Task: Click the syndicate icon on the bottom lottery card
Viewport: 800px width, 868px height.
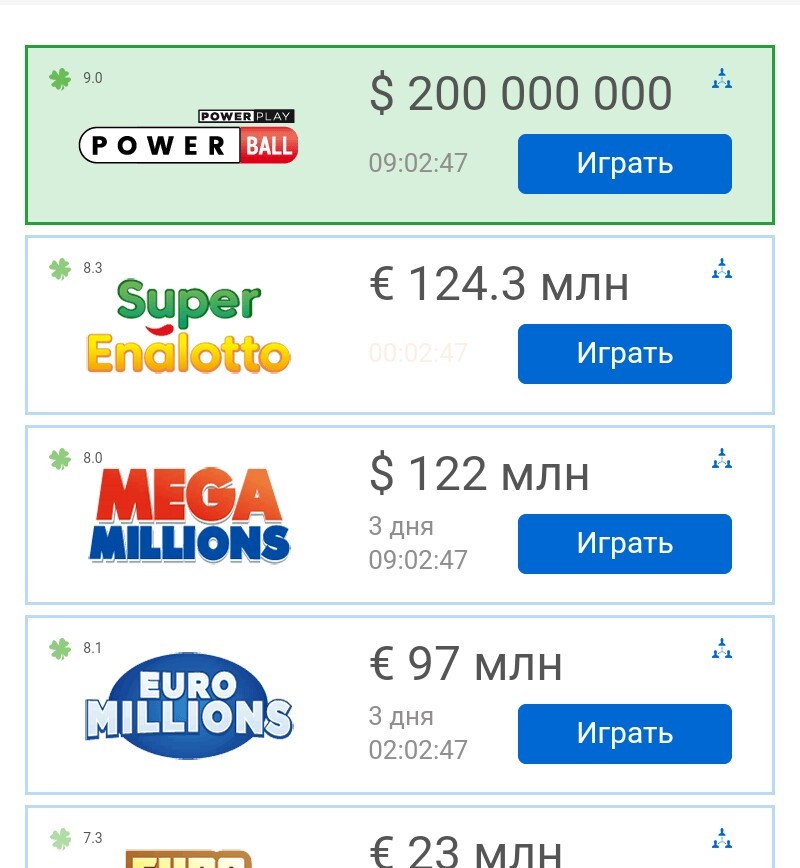Action: click(x=722, y=838)
